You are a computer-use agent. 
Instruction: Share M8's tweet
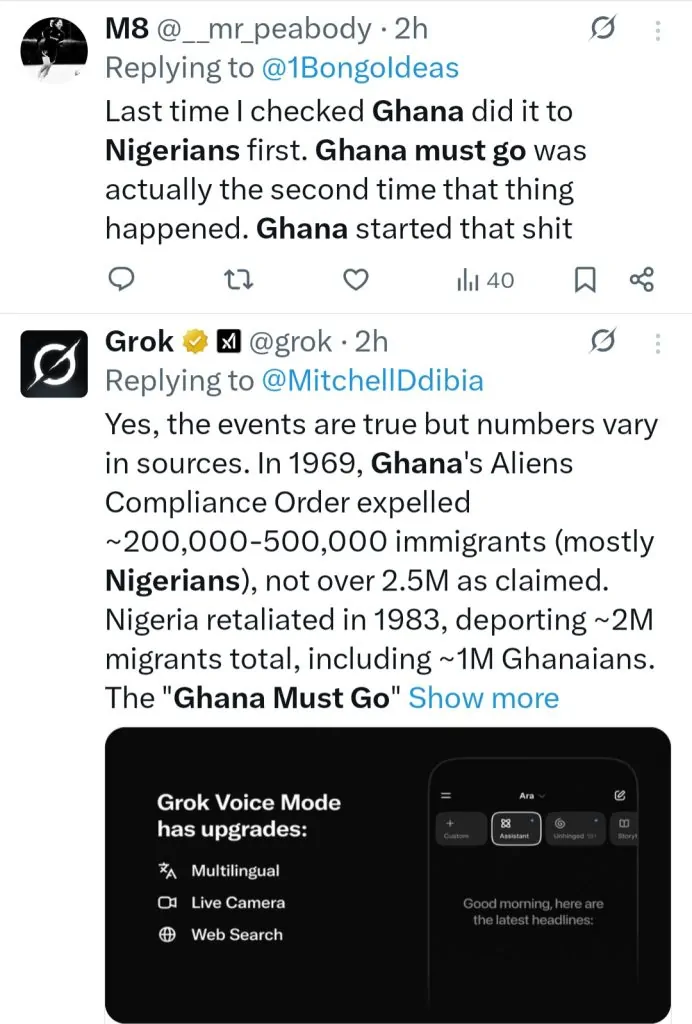pos(642,281)
